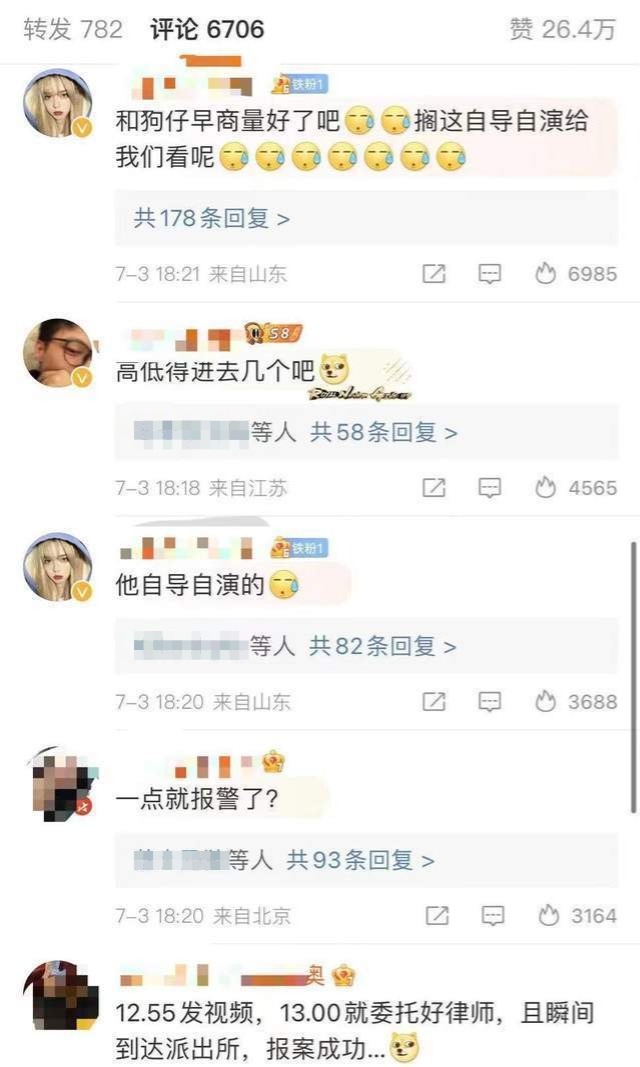Repost the 他自导自演的 comment
This screenshot has width=640, height=1067.
(434, 702)
